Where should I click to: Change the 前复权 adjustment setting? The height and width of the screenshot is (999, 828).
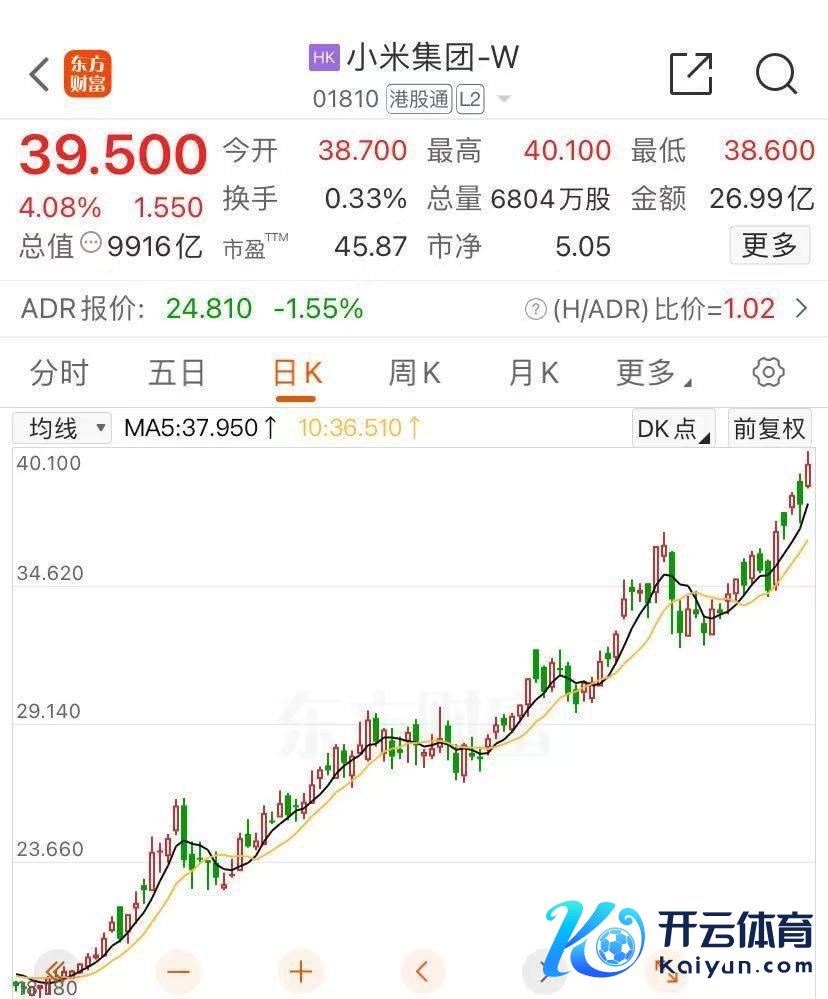[769, 429]
